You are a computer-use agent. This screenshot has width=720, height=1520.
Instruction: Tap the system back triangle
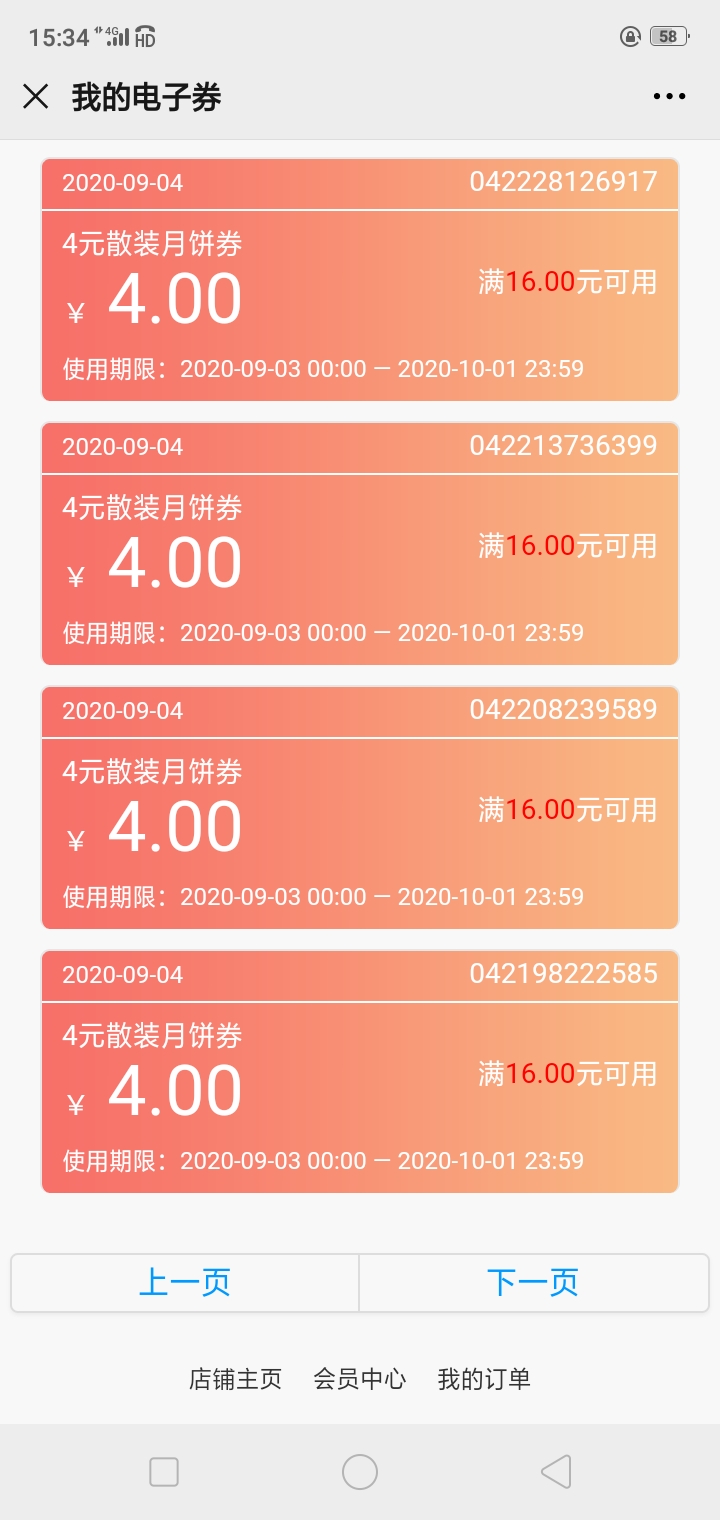[556, 1472]
